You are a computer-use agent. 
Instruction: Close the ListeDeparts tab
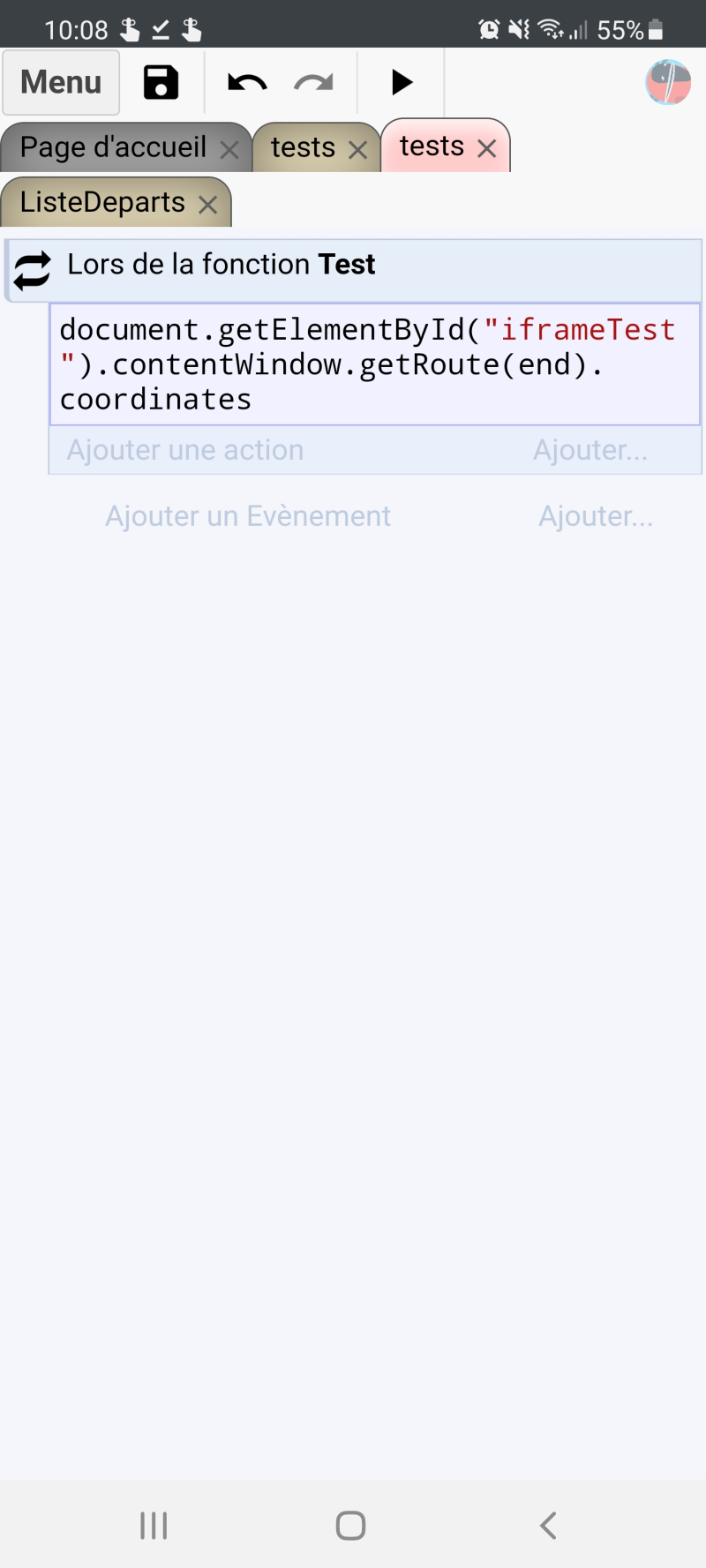(x=208, y=205)
